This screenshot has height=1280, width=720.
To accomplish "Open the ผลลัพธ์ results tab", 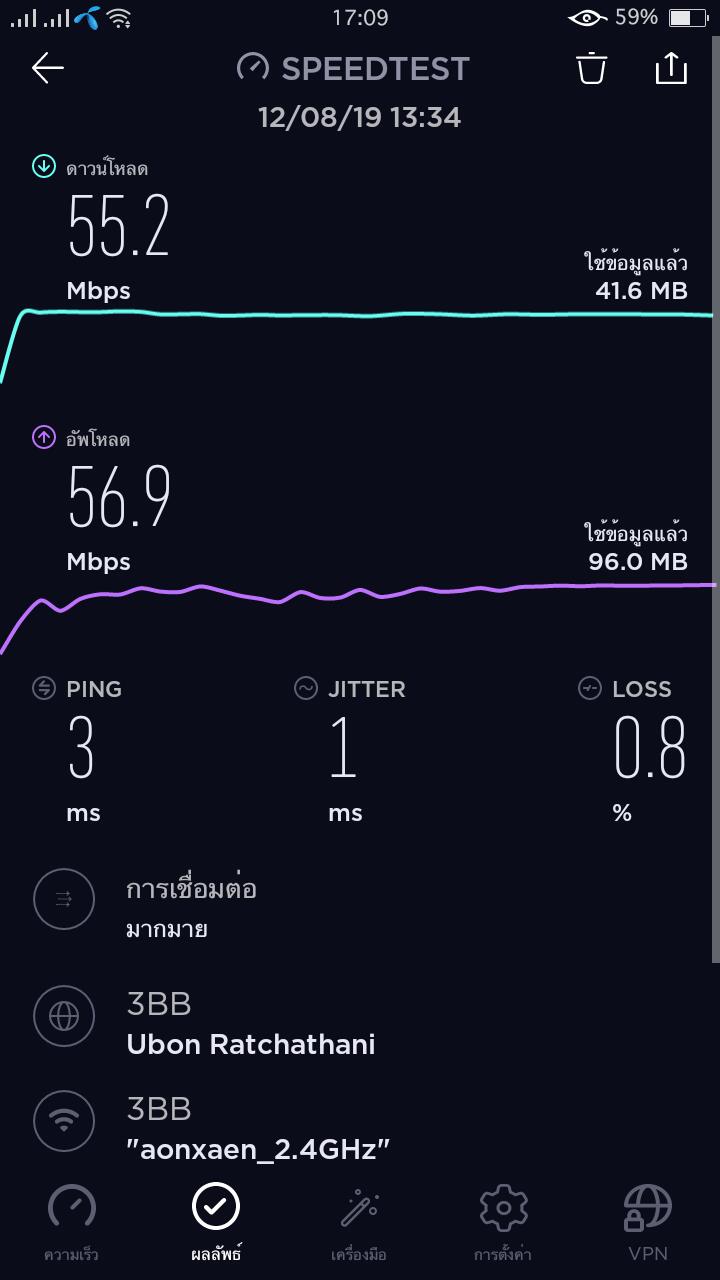I will pyautogui.click(x=216, y=1222).
